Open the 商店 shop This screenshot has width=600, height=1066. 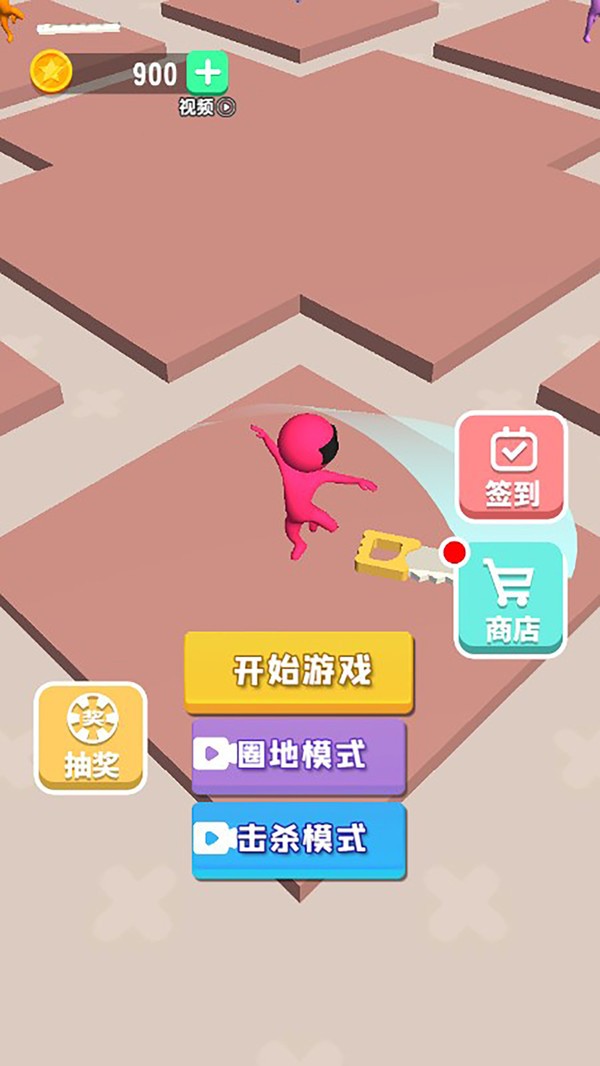511,599
